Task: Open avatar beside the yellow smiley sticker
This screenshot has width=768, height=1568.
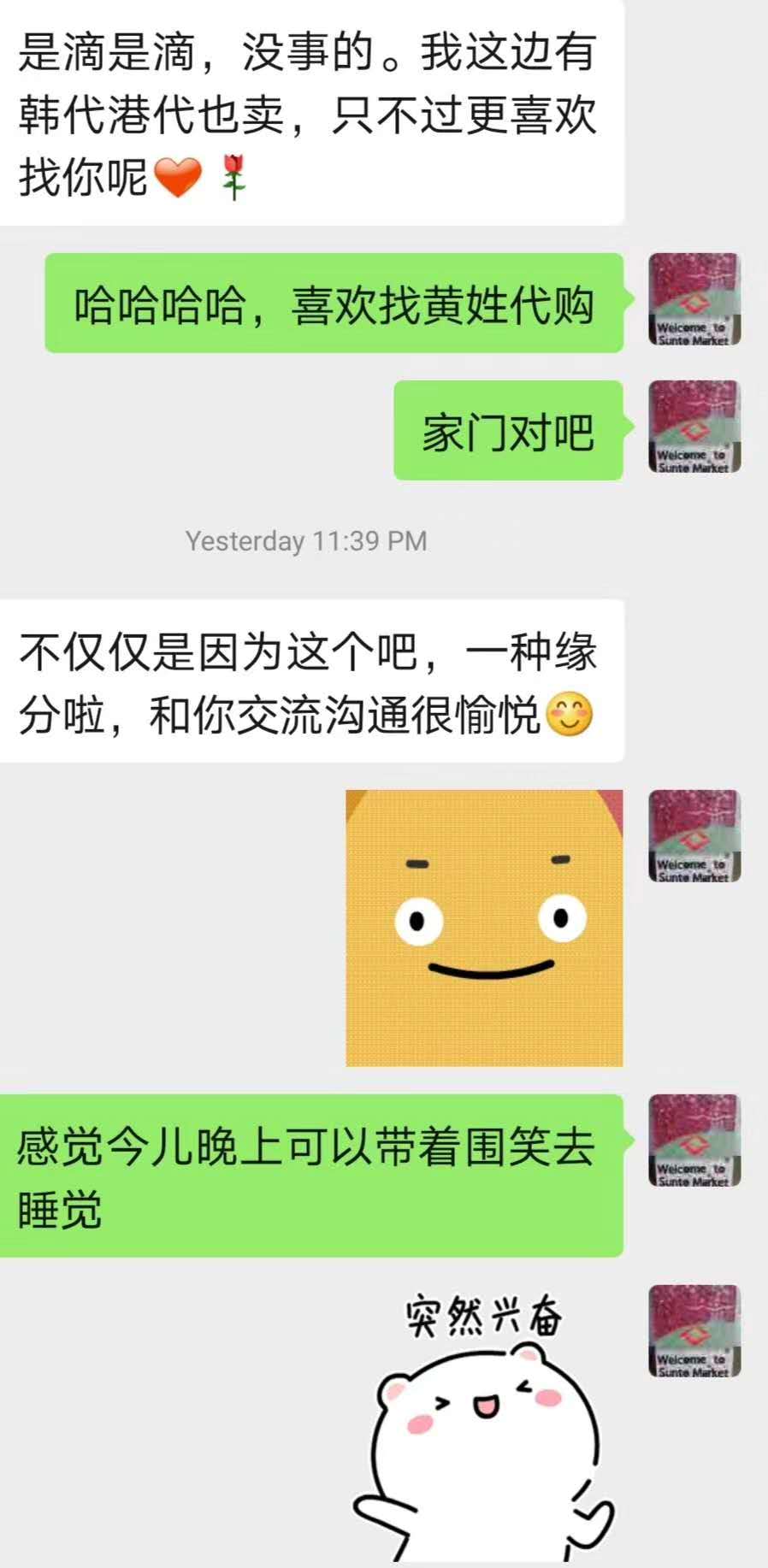Action: pyautogui.click(x=694, y=836)
